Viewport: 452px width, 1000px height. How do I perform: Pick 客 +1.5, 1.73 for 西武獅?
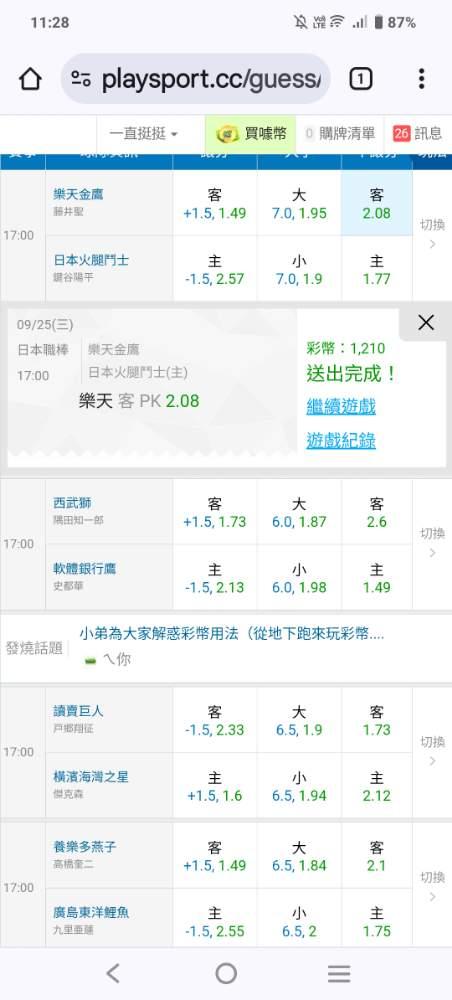pos(215,512)
